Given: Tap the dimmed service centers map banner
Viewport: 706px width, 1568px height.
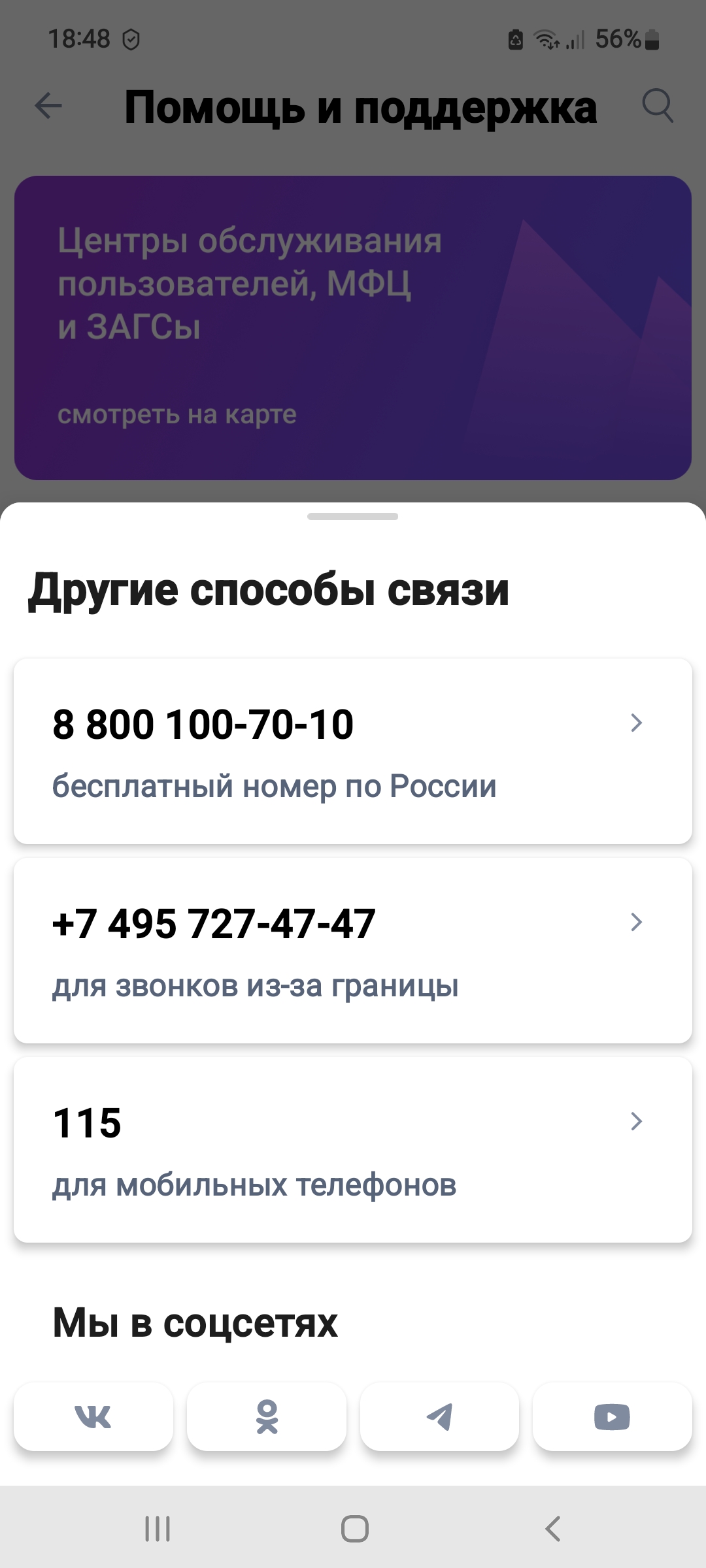Looking at the screenshot, I should tap(353, 328).
